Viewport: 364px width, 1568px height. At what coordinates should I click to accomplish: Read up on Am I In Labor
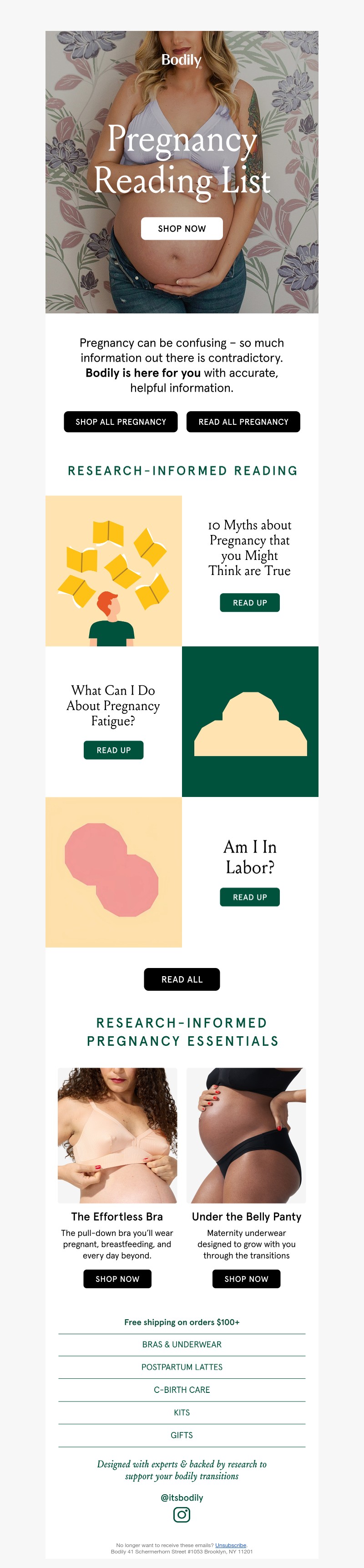pos(249,897)
